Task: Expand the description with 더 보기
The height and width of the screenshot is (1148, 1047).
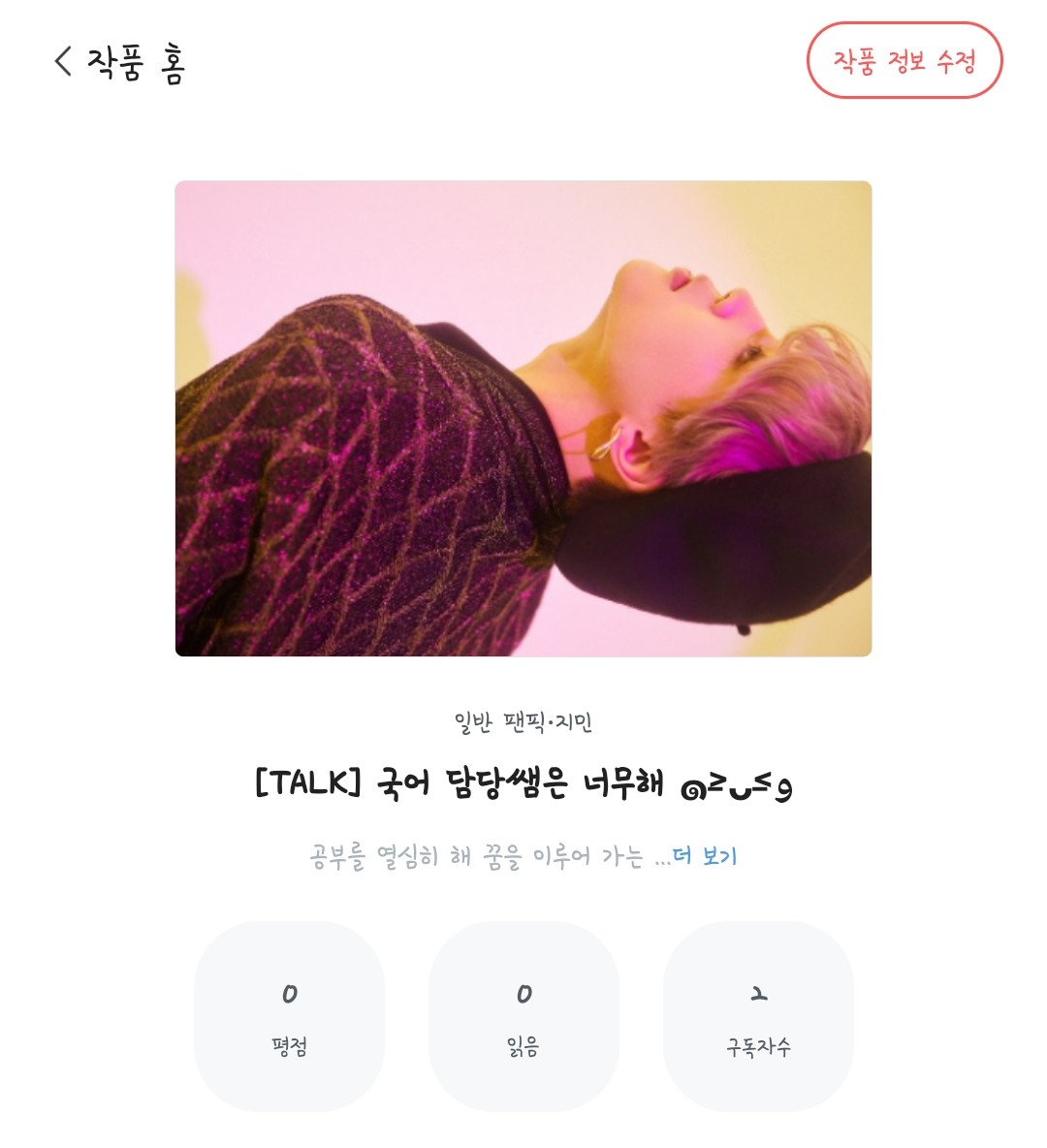Action: coord(706,856)
